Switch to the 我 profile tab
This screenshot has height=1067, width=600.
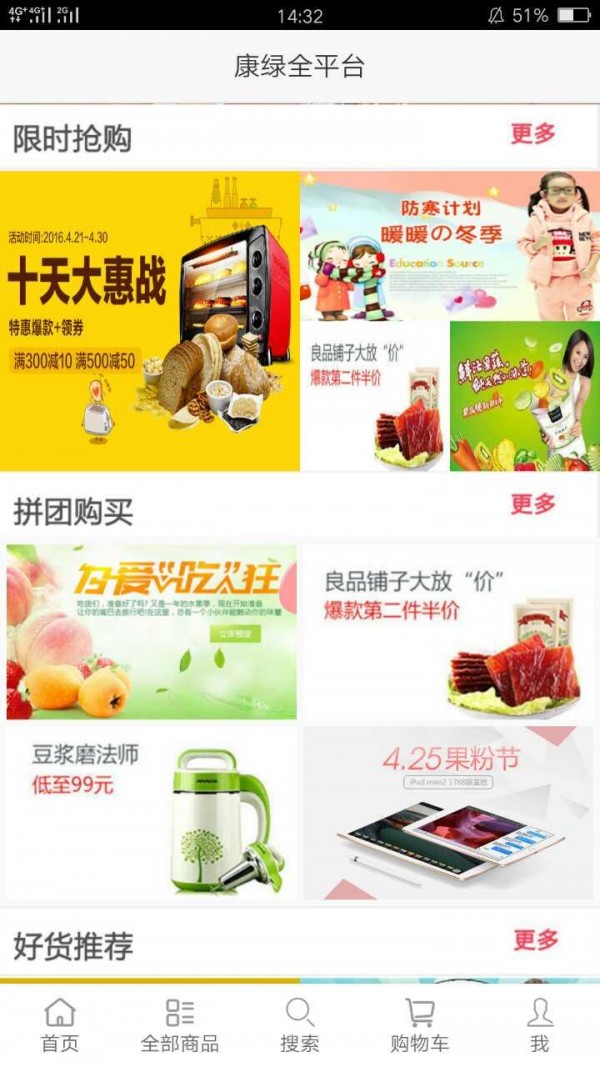tap(540, 1025)
